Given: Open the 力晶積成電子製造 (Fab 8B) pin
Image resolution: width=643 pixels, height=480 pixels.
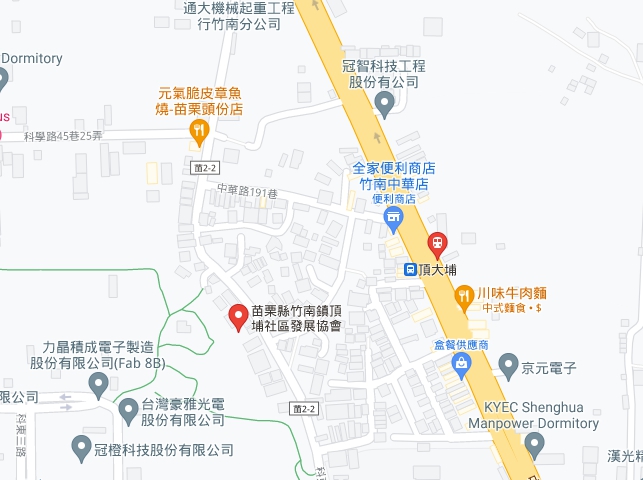Looking at the screenshot, I should coord(98,384).
